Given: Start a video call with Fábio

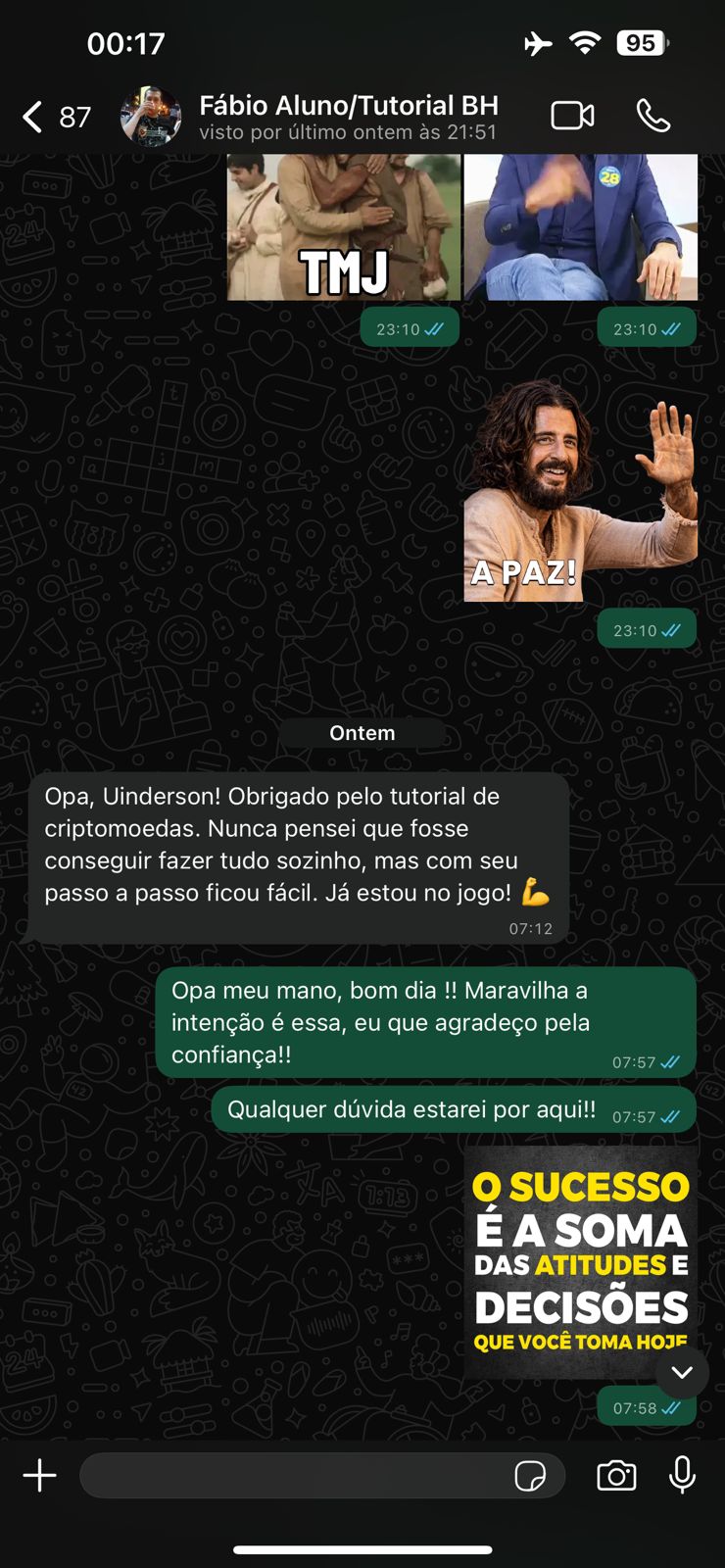Looking at the screenshot, I should (572, 117).
